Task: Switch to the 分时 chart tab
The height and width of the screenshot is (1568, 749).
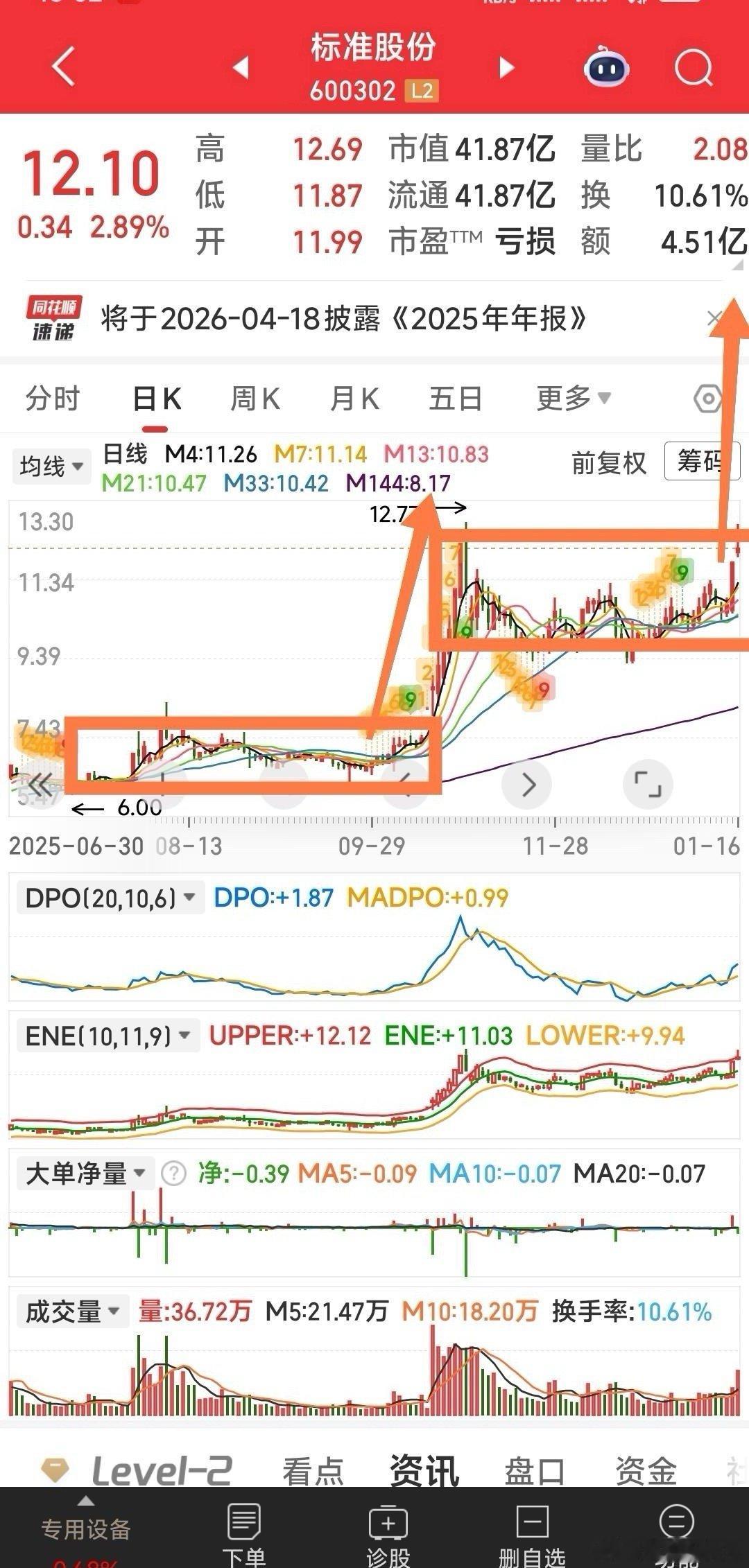Action: coord(53,399)
